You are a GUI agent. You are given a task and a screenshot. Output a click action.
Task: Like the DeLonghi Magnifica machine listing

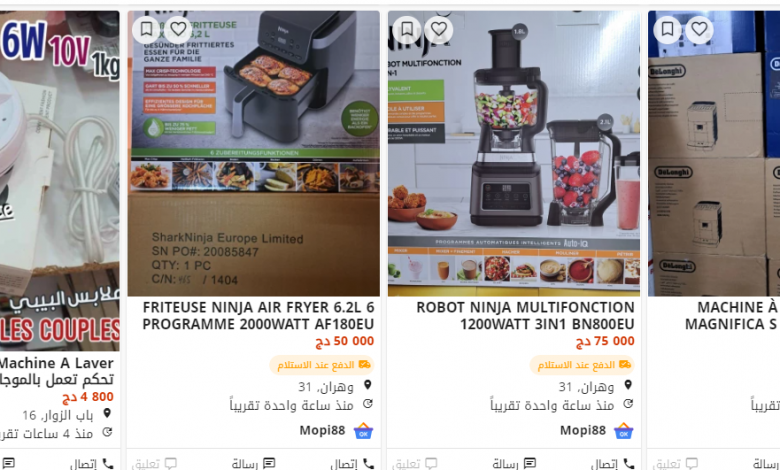click(x=698, y=29)
